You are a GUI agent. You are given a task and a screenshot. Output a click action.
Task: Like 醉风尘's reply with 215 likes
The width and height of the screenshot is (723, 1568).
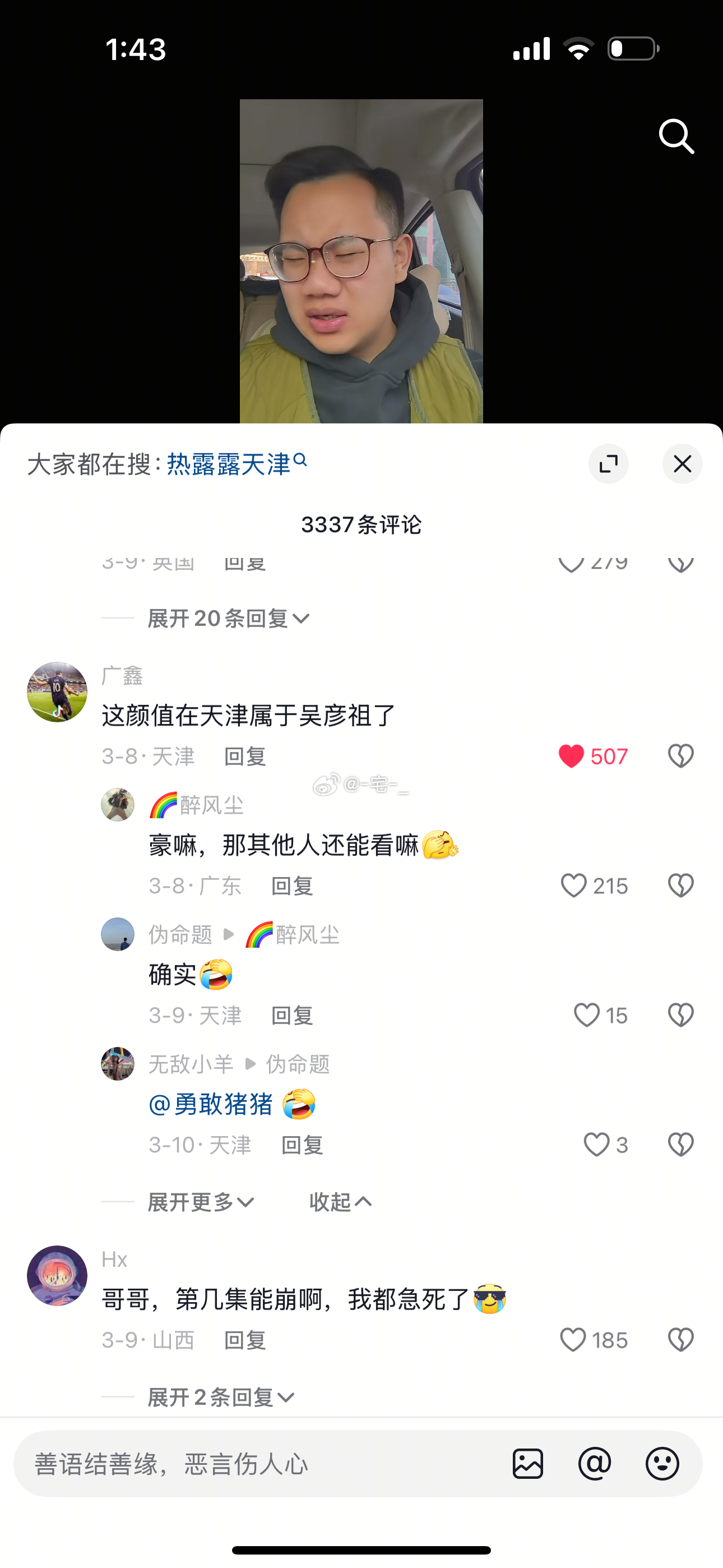click(x=573, y=886)
